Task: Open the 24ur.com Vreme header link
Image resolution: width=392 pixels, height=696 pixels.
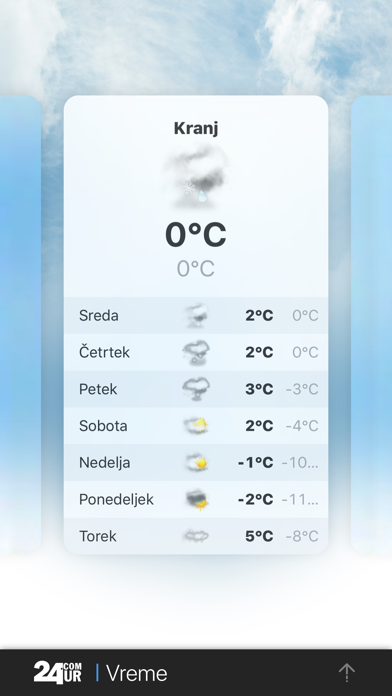Action: pyautogui.click(x=101, y=673)
